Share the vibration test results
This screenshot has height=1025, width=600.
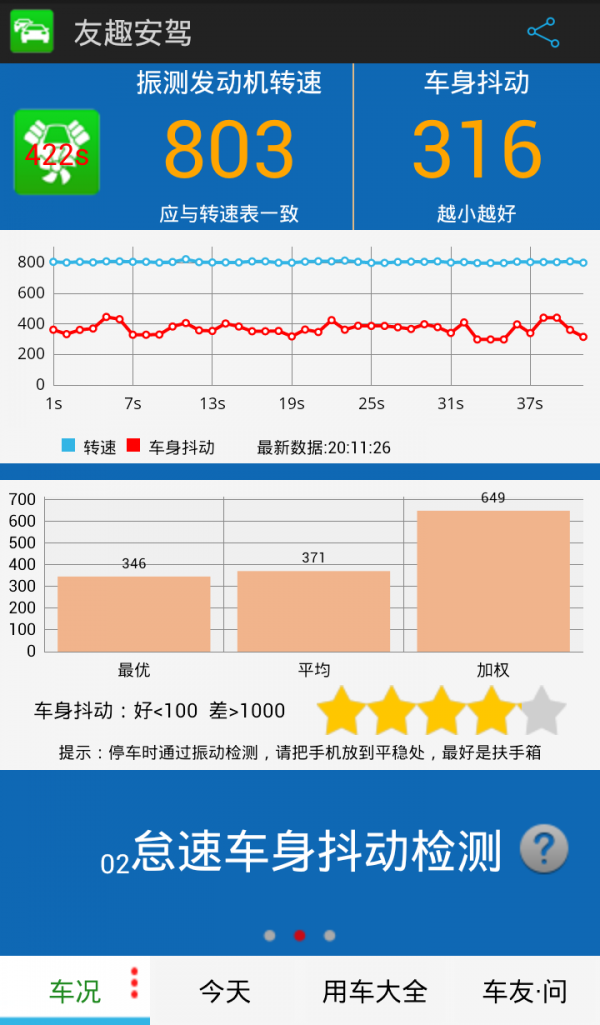click(x=543, y=32)
